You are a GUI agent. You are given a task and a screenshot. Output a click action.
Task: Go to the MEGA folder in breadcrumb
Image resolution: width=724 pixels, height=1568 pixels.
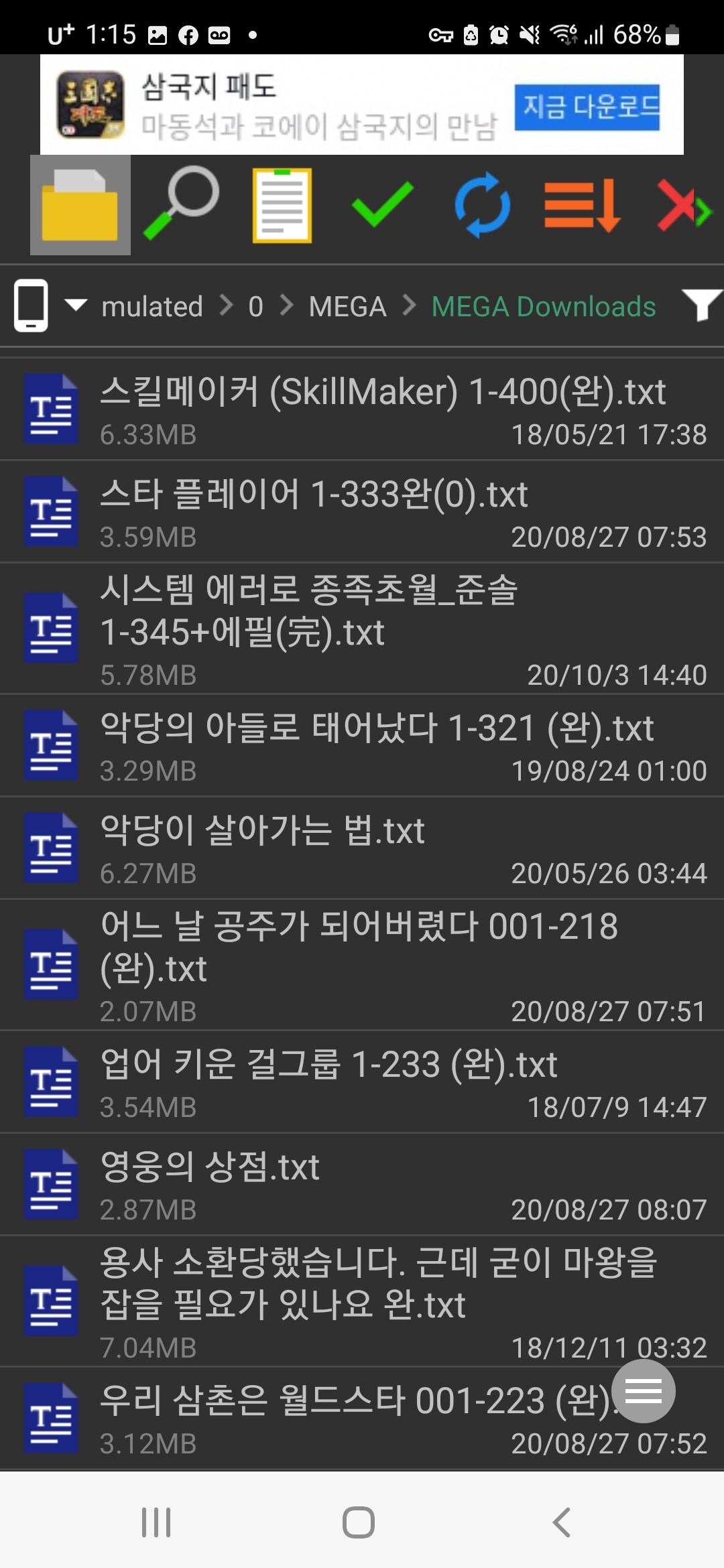[x=347, y=307]
